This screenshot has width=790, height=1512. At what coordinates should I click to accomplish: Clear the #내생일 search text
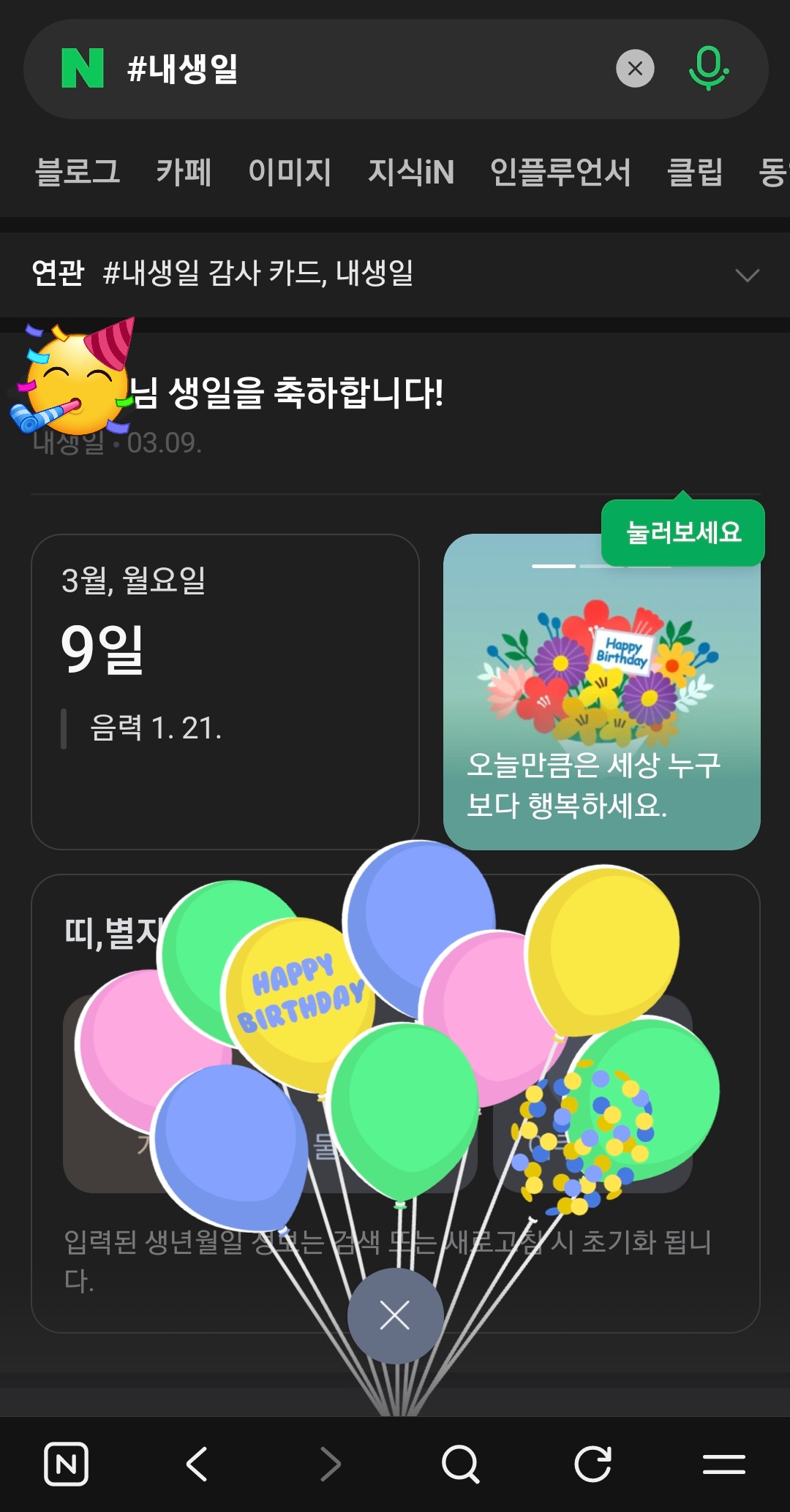635,69
